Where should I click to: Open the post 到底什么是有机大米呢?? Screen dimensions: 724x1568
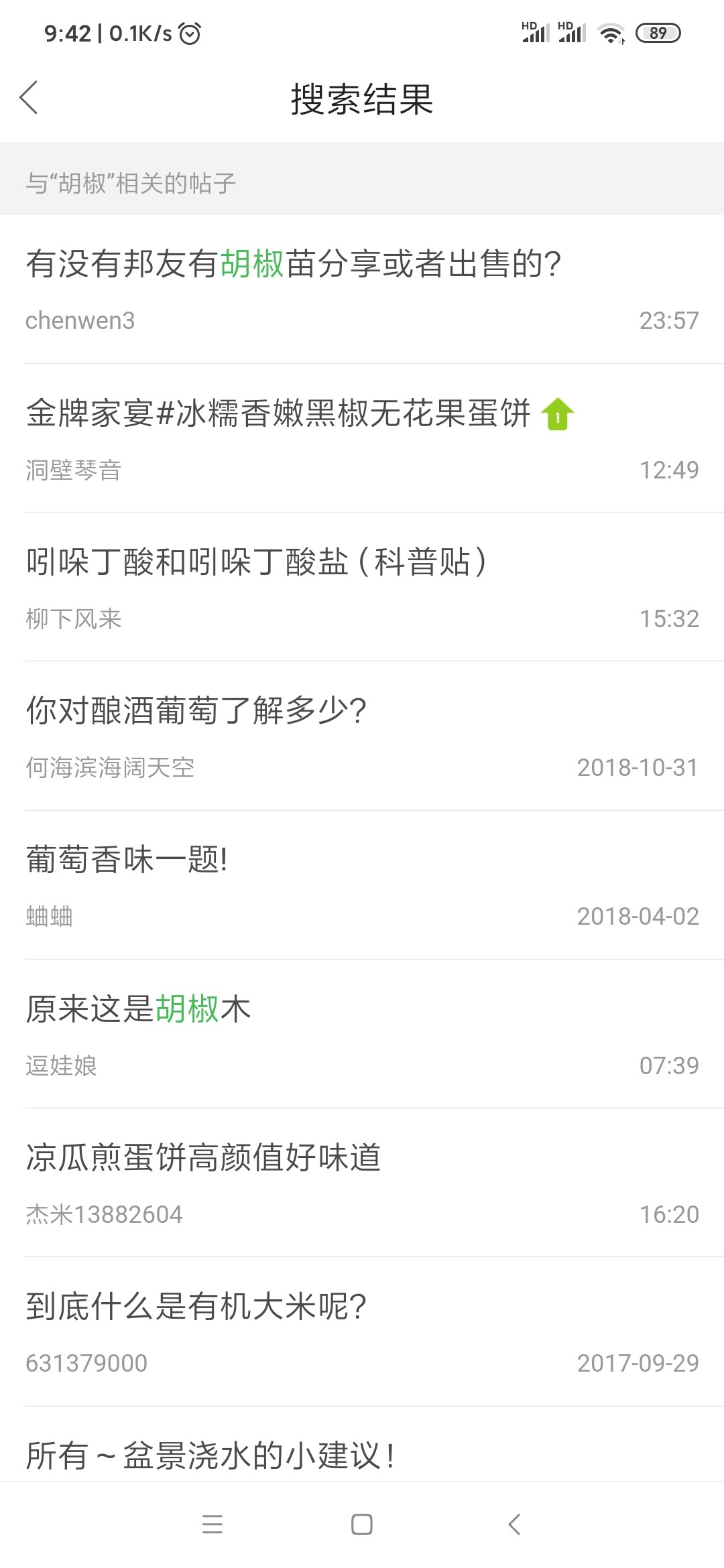[362, 1332]
